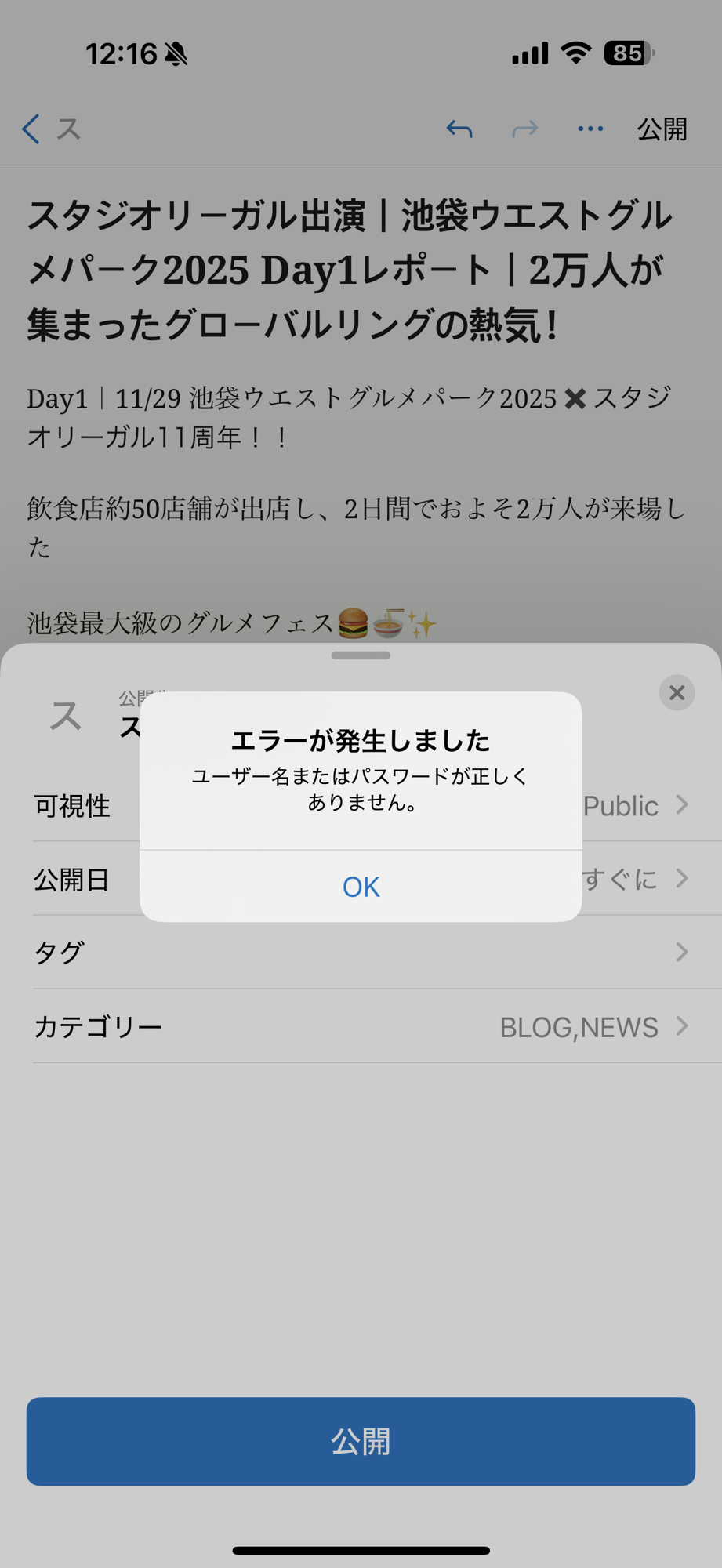Redo the last edit

click(525, 129)
